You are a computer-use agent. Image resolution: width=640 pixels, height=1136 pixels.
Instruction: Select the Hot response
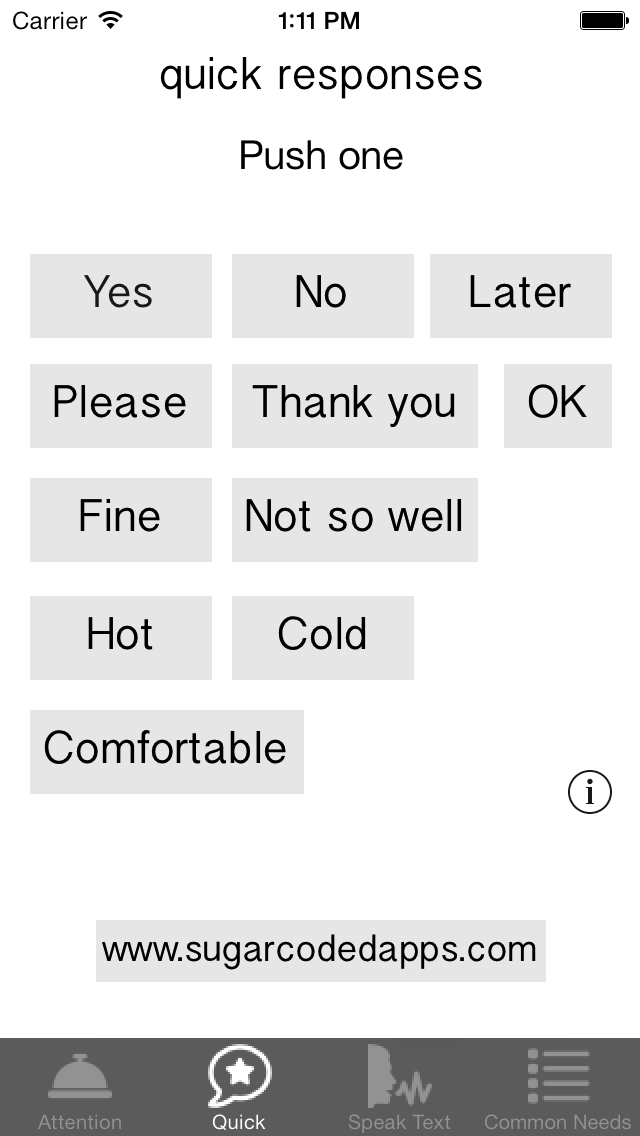click(x=120, y=638)
